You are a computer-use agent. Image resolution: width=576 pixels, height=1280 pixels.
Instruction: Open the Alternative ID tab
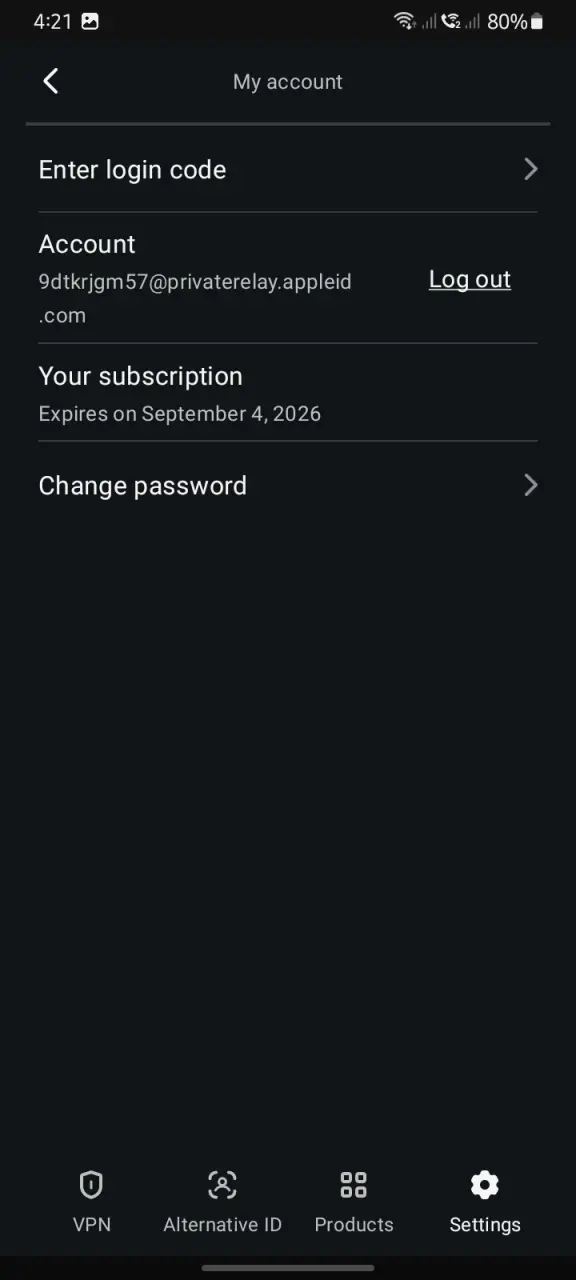coord(222,1202)
